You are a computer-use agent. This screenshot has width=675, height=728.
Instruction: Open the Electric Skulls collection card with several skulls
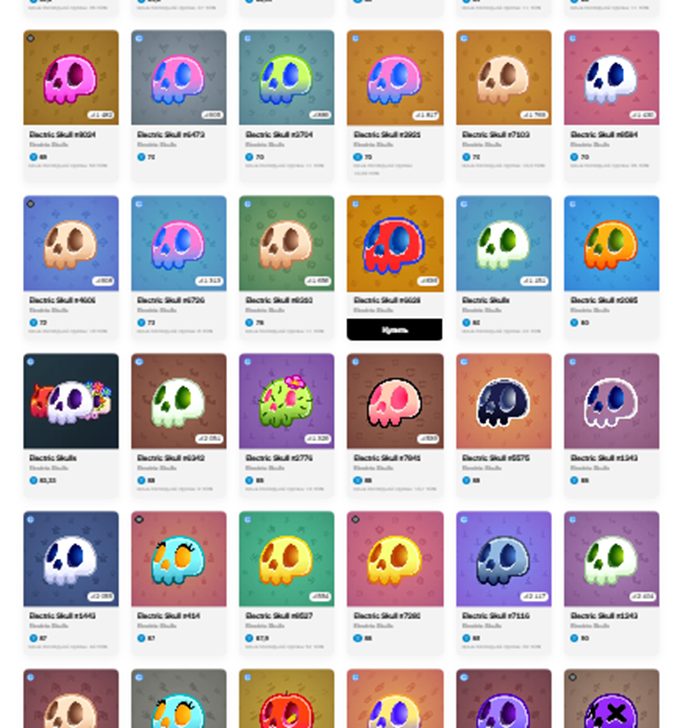(70, 401)
